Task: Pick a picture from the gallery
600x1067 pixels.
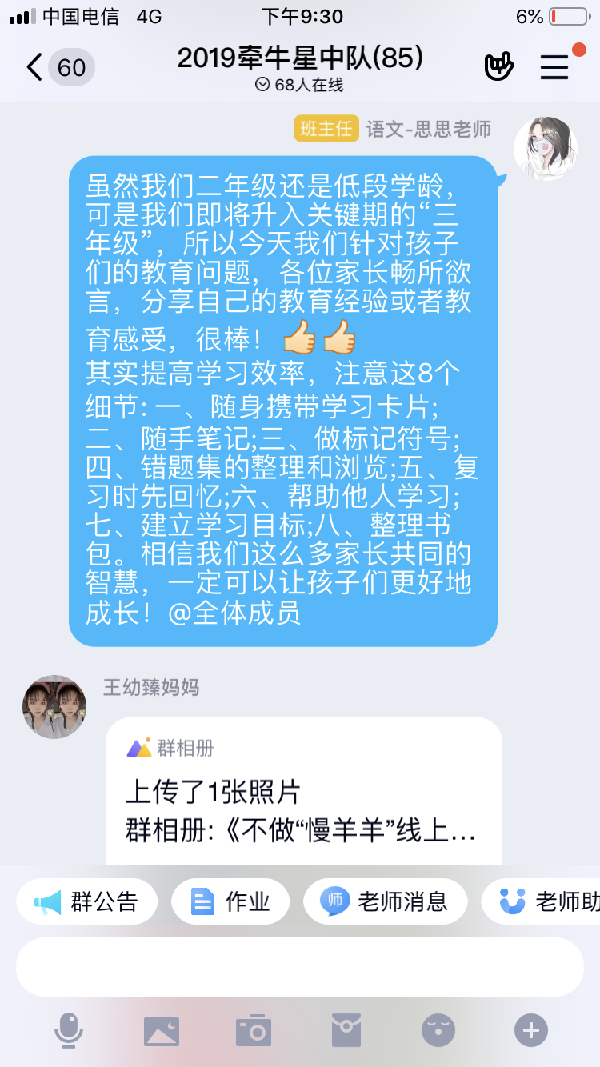Action: [161, 1031]
